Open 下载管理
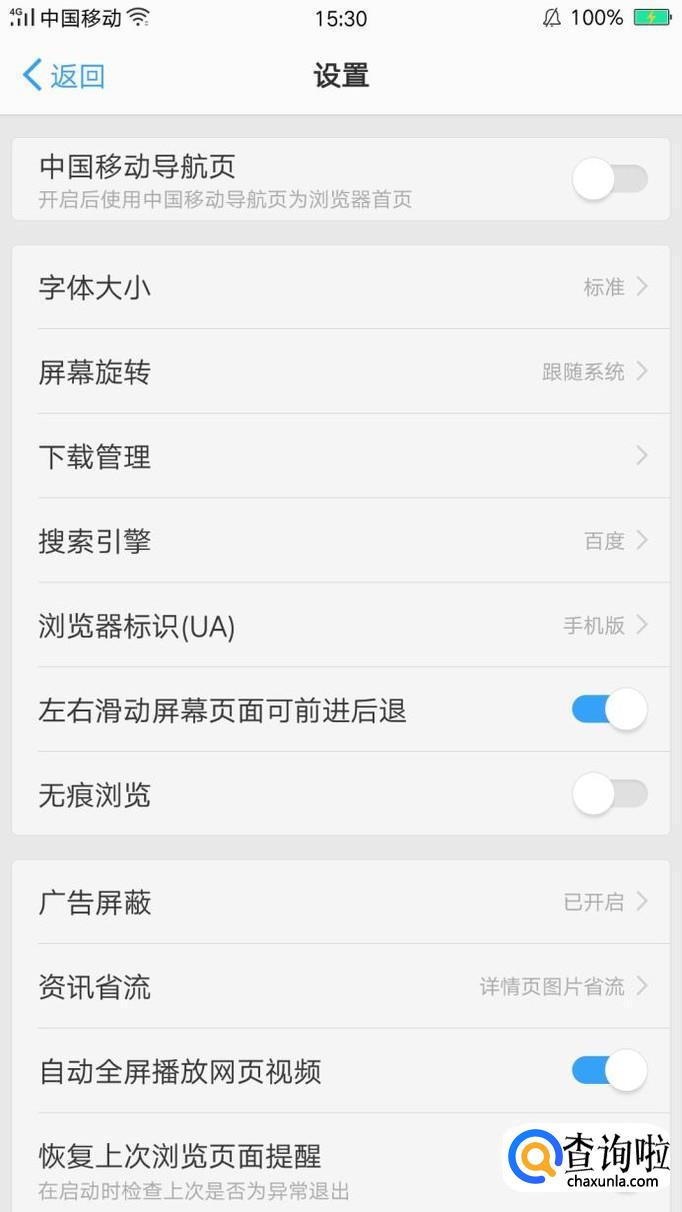The width and height of the screenshot is (682, 1212). tap(341, 456)
